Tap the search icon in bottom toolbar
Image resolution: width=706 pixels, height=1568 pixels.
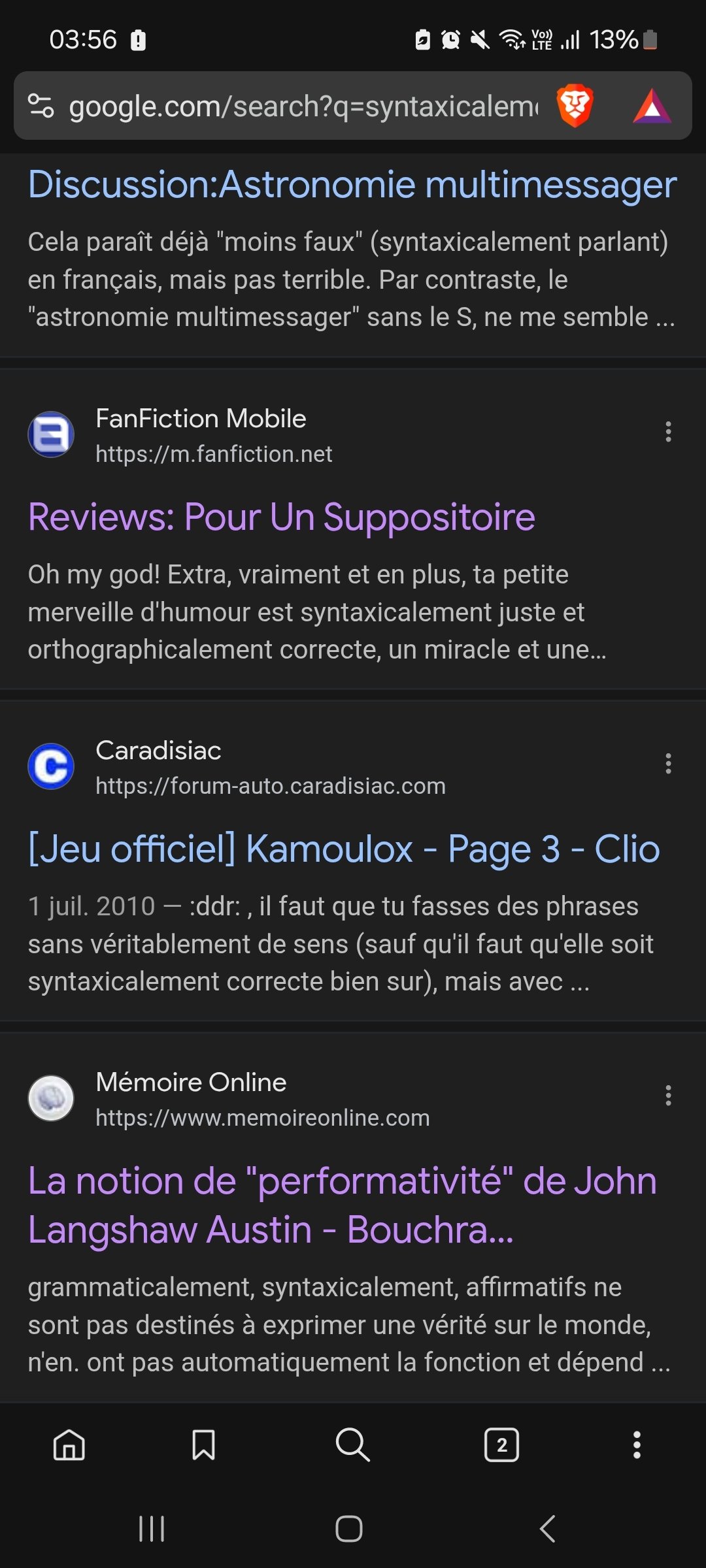click(352, 1445)
